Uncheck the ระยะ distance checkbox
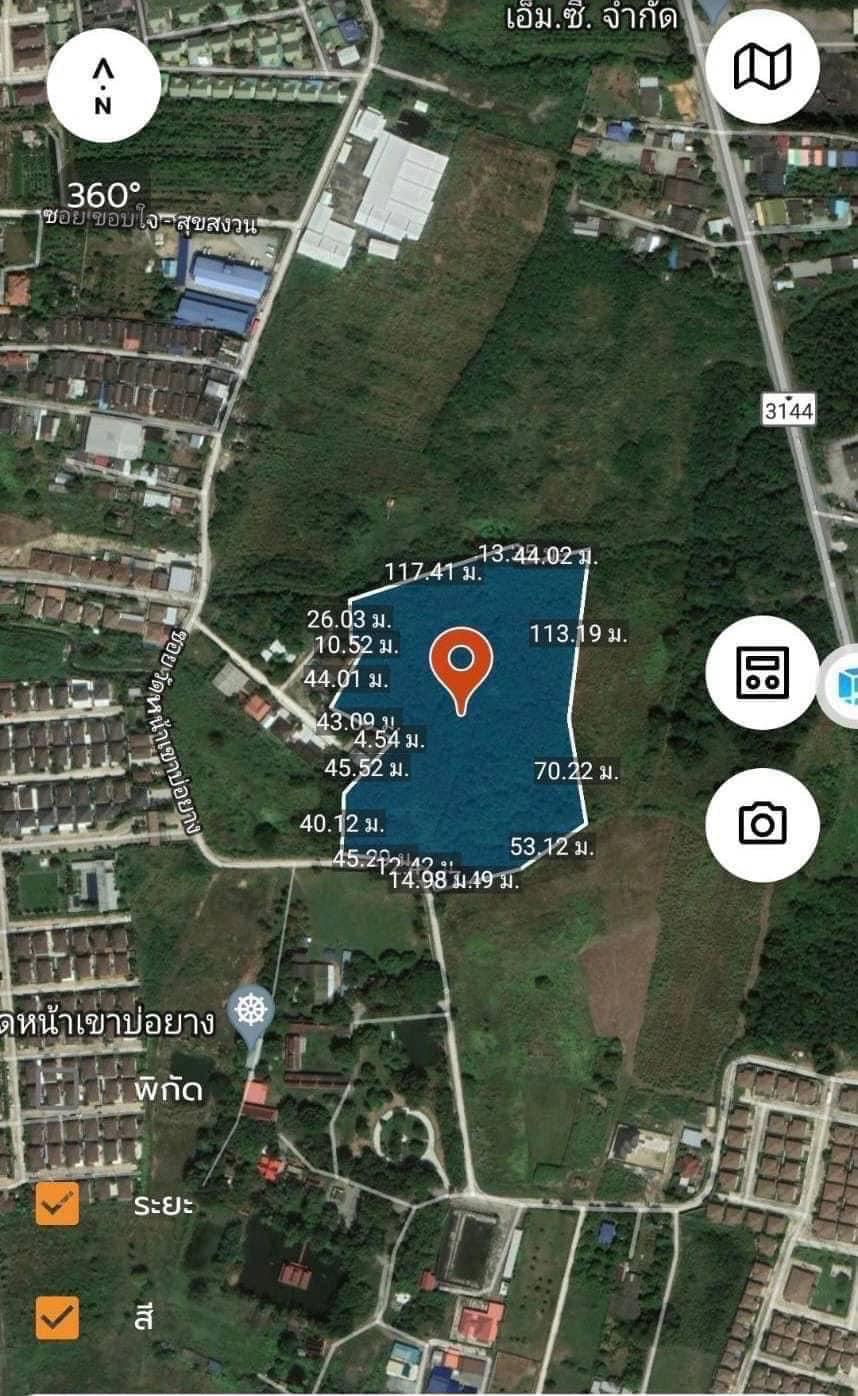The height and width of the screenshot is (1396, 858). tap(57, 1204)
